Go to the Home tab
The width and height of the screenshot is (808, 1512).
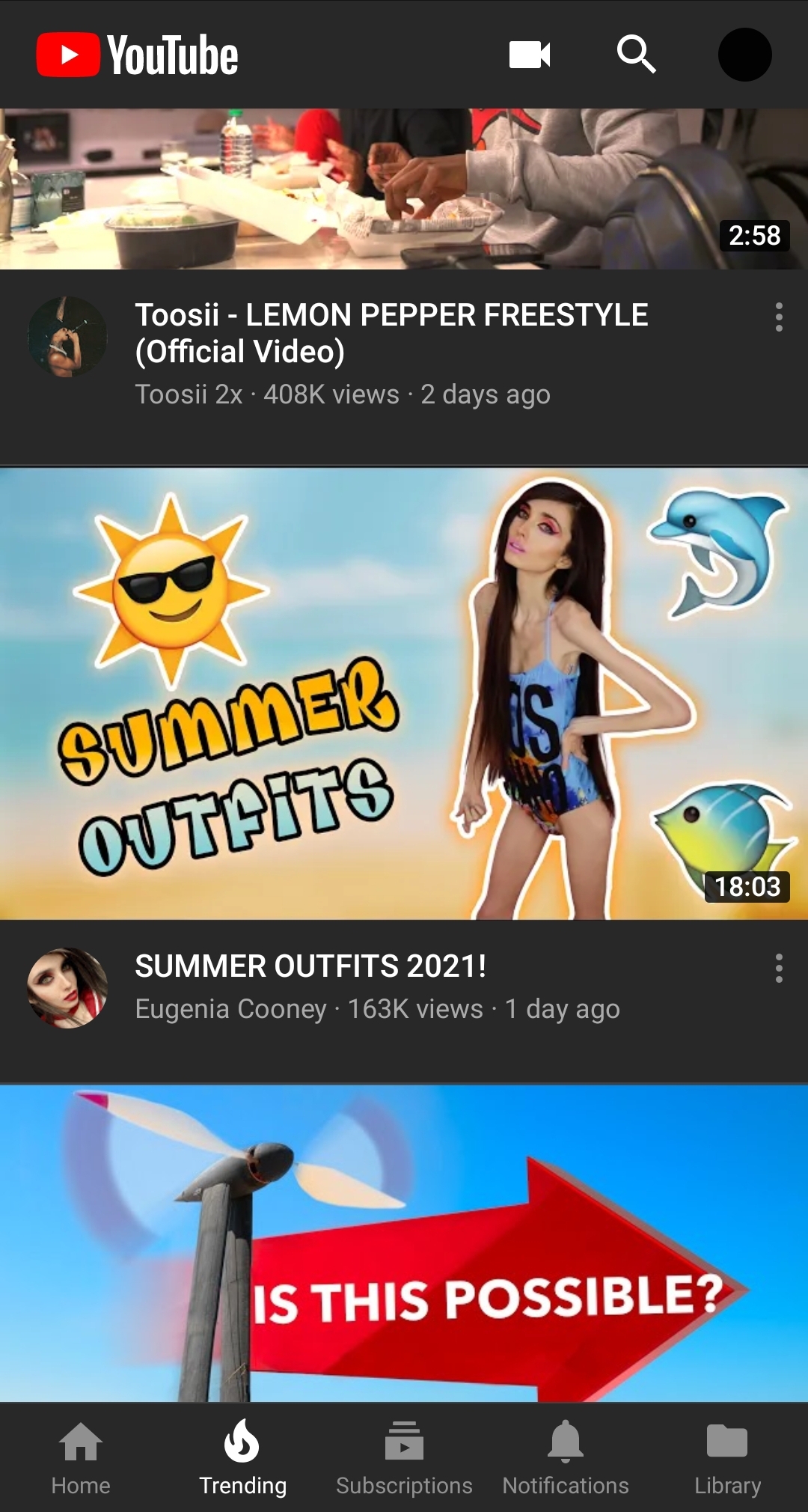[x=81, y=1457]
